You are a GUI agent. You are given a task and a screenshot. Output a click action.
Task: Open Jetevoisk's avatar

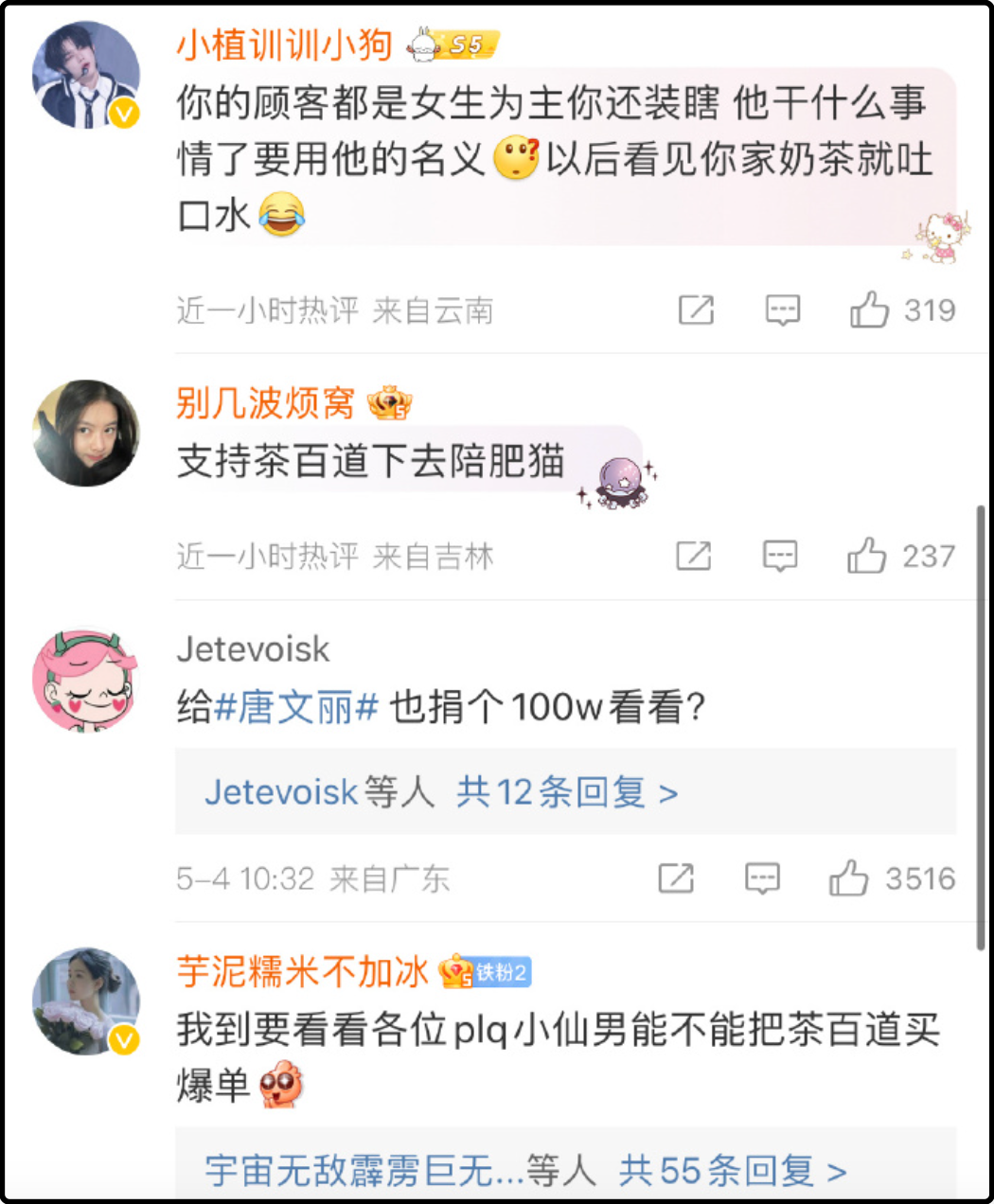[x=86, y=682]
